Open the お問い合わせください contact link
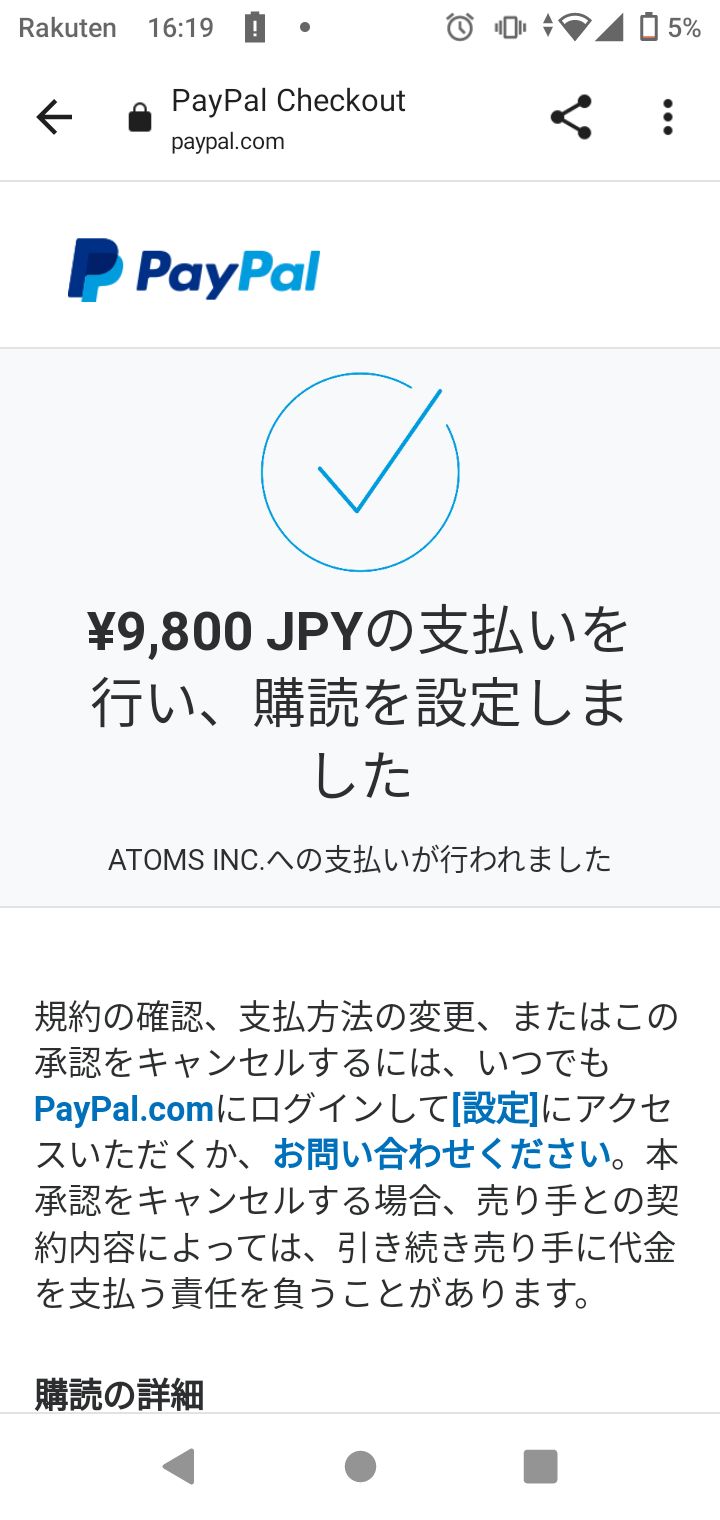Screen dimensions: 720x1520 click(442, 1155)
